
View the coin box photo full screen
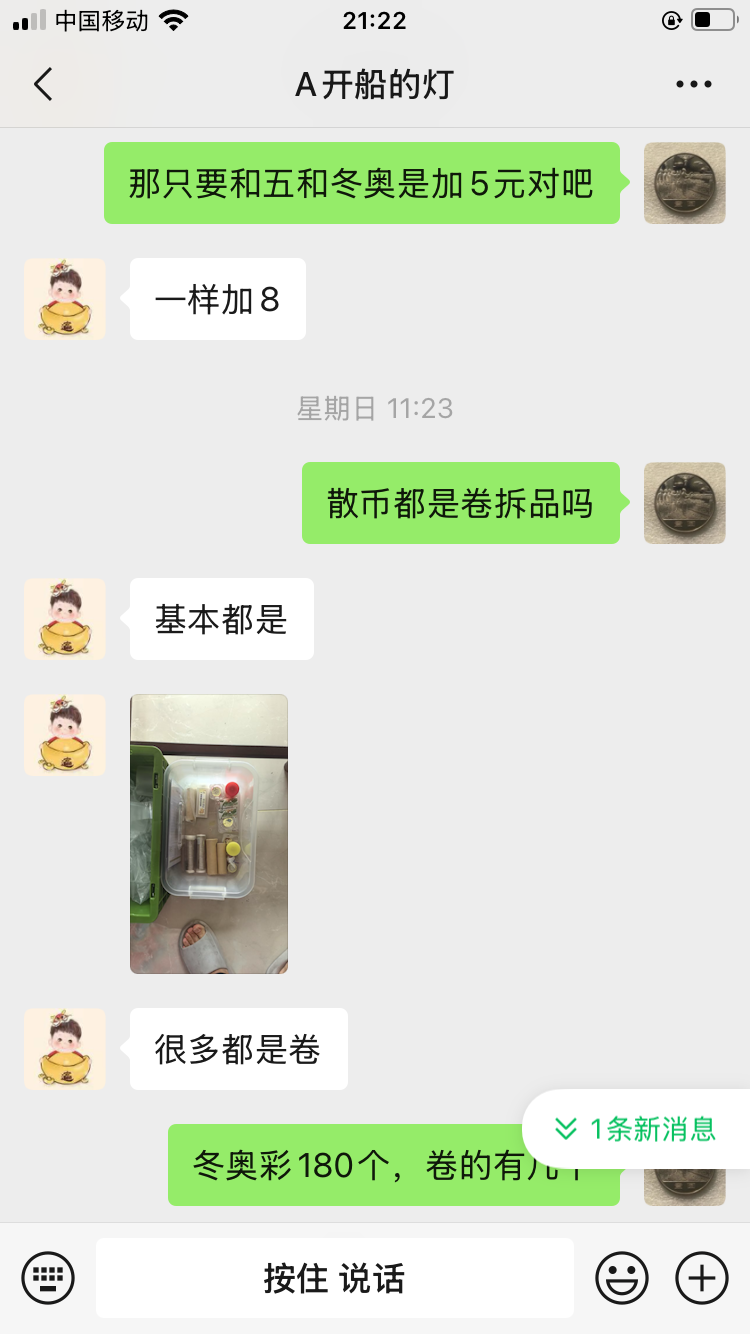tap(209, 834)
